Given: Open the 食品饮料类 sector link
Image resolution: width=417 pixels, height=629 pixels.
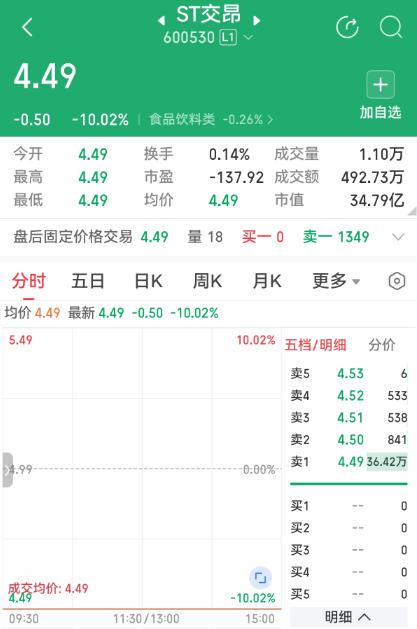Looking at the screenshot, I should (x=211, y=120).
